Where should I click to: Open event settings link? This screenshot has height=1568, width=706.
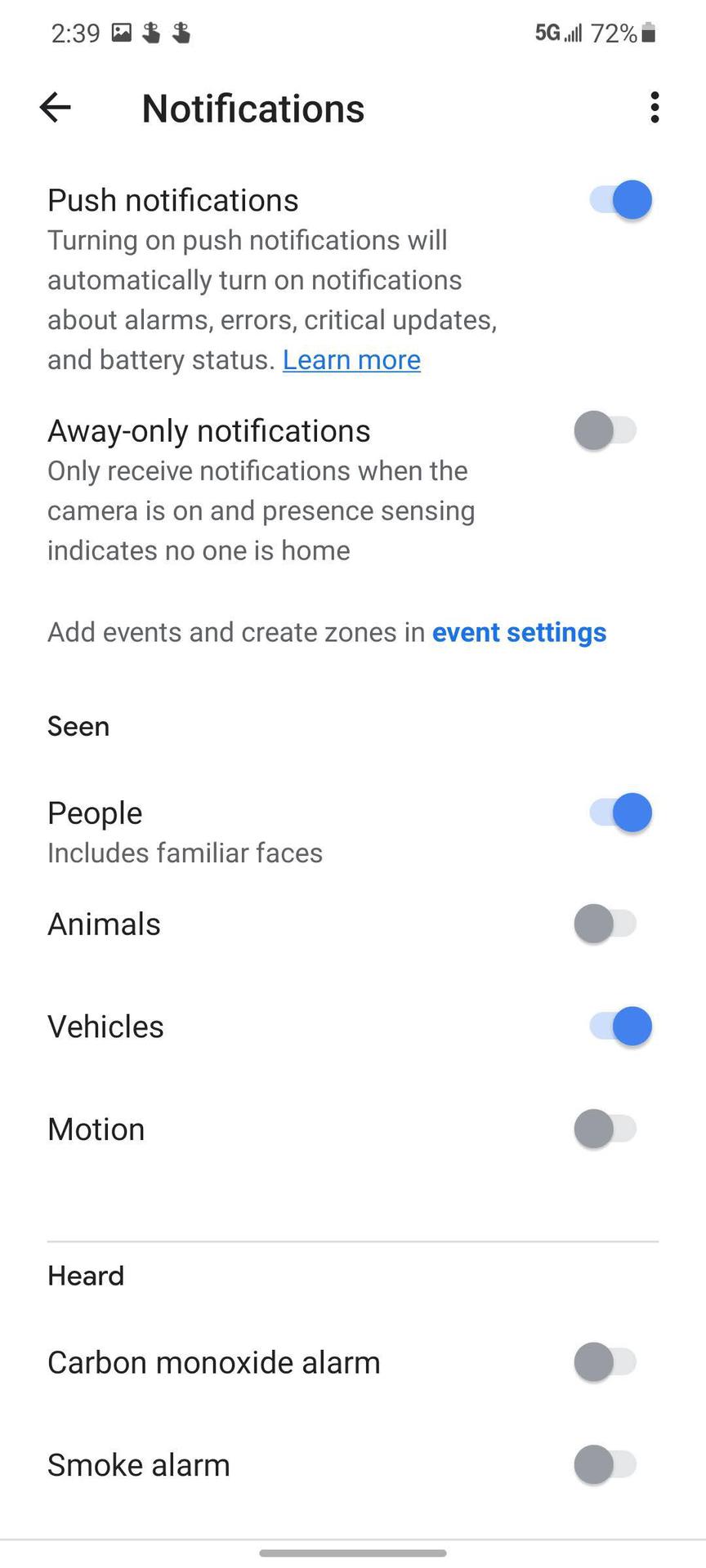519,632
